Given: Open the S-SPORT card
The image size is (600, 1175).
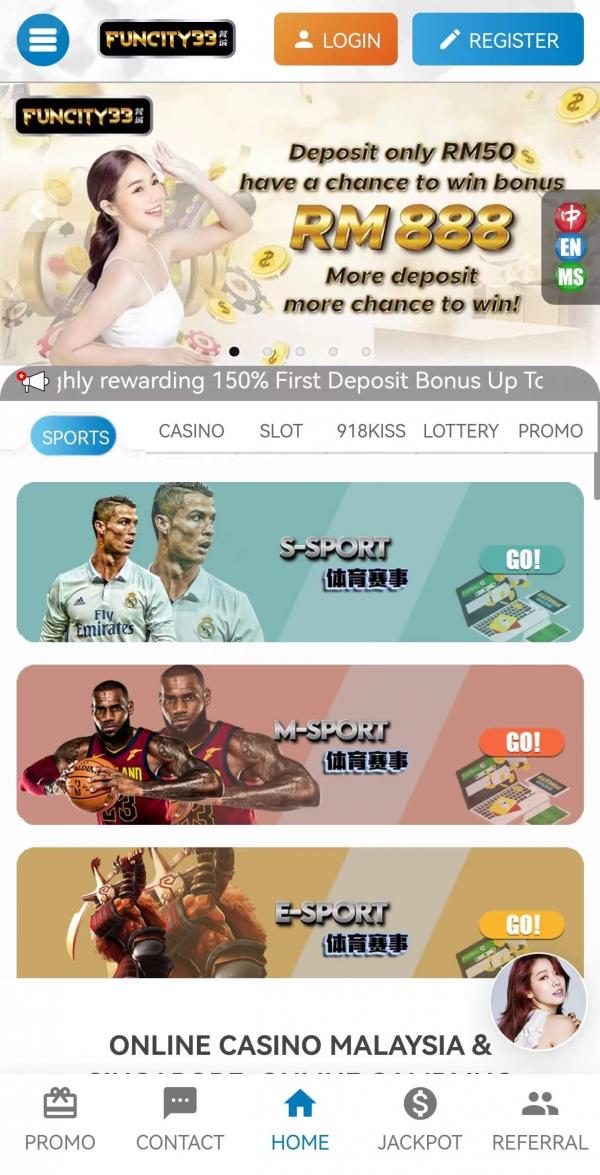Looking at the screenshot, I should click(300, 562).
